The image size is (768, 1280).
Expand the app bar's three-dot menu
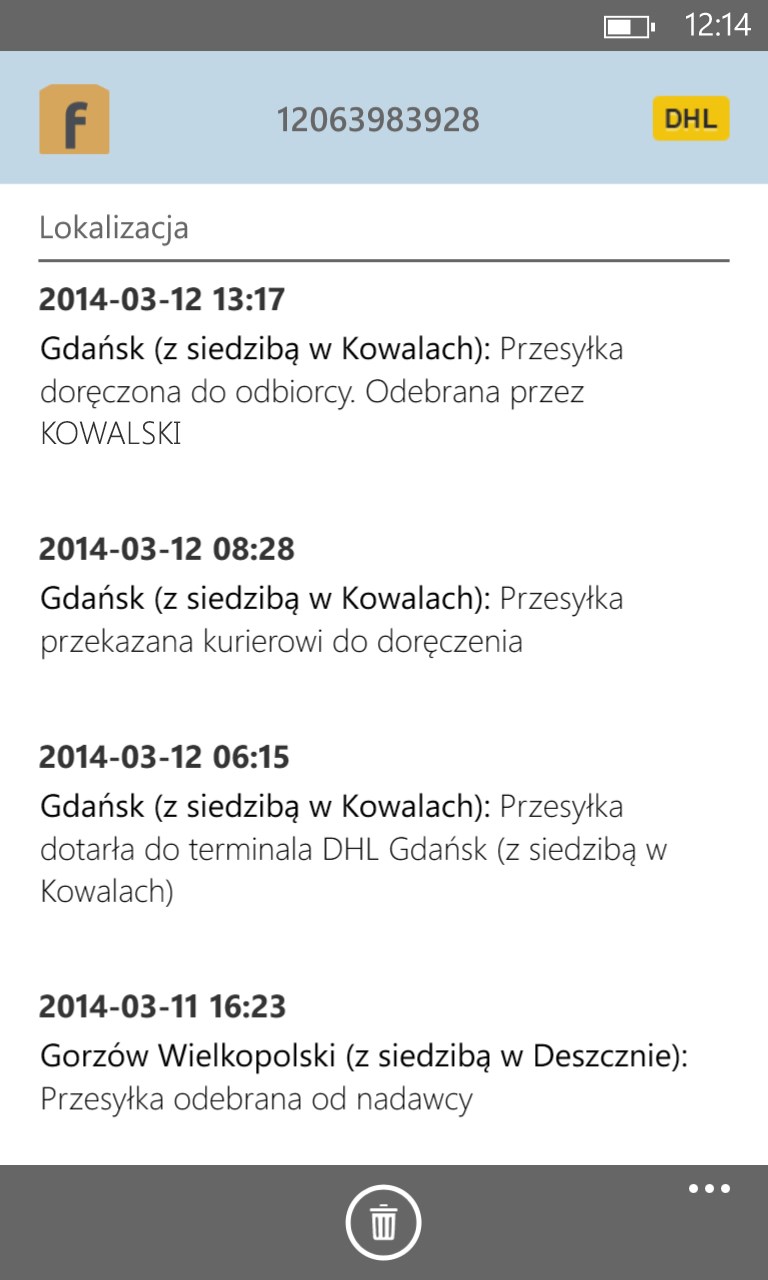tap(709, 1189)
